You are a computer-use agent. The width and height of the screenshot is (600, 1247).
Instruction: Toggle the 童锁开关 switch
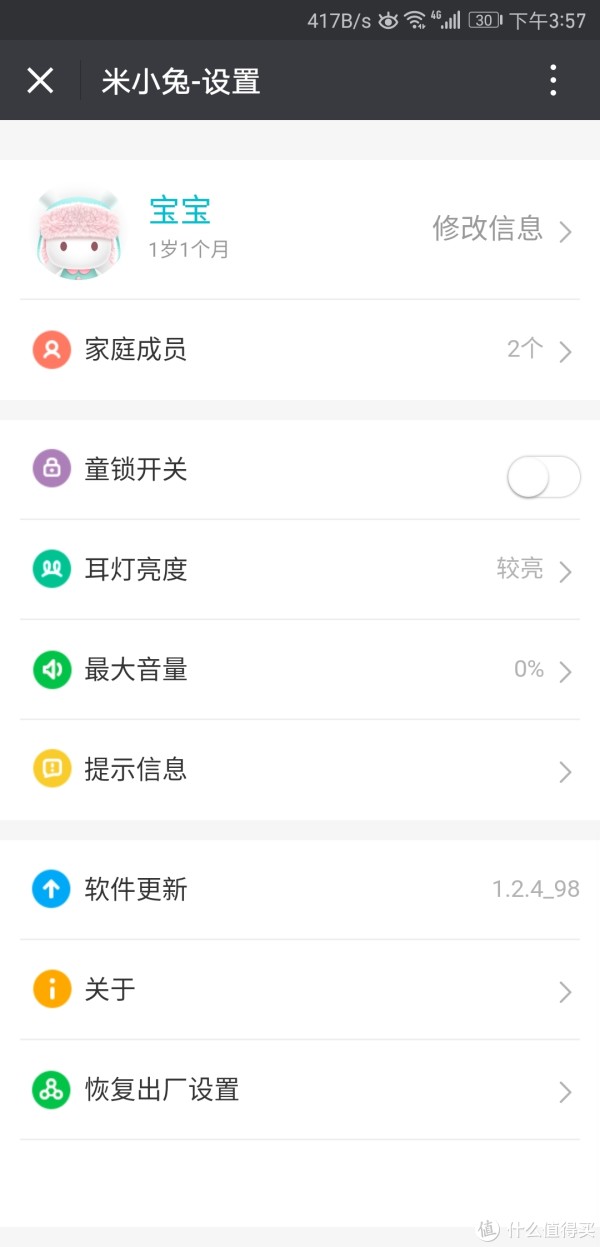(544, 477)
